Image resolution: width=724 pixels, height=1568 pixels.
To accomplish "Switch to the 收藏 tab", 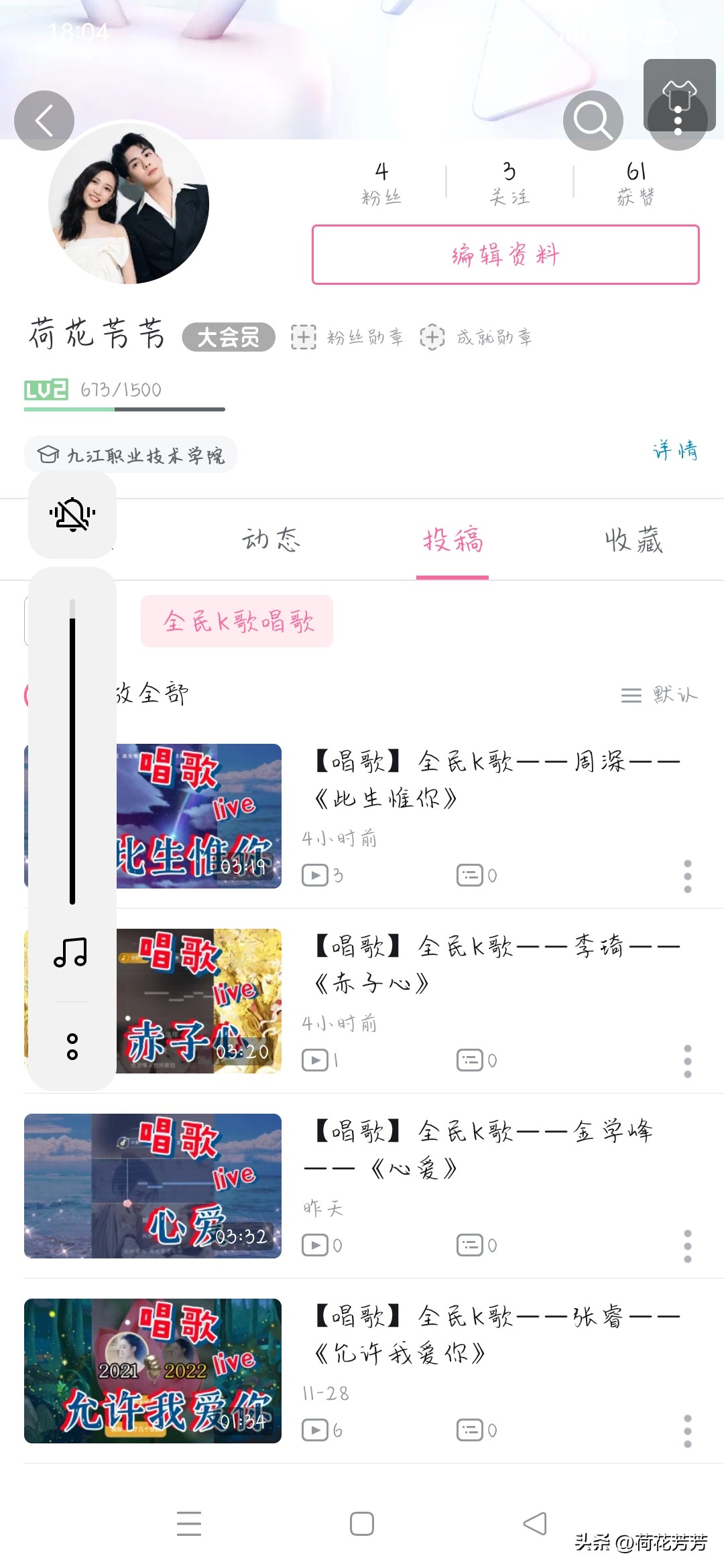I will coord(633,541).
